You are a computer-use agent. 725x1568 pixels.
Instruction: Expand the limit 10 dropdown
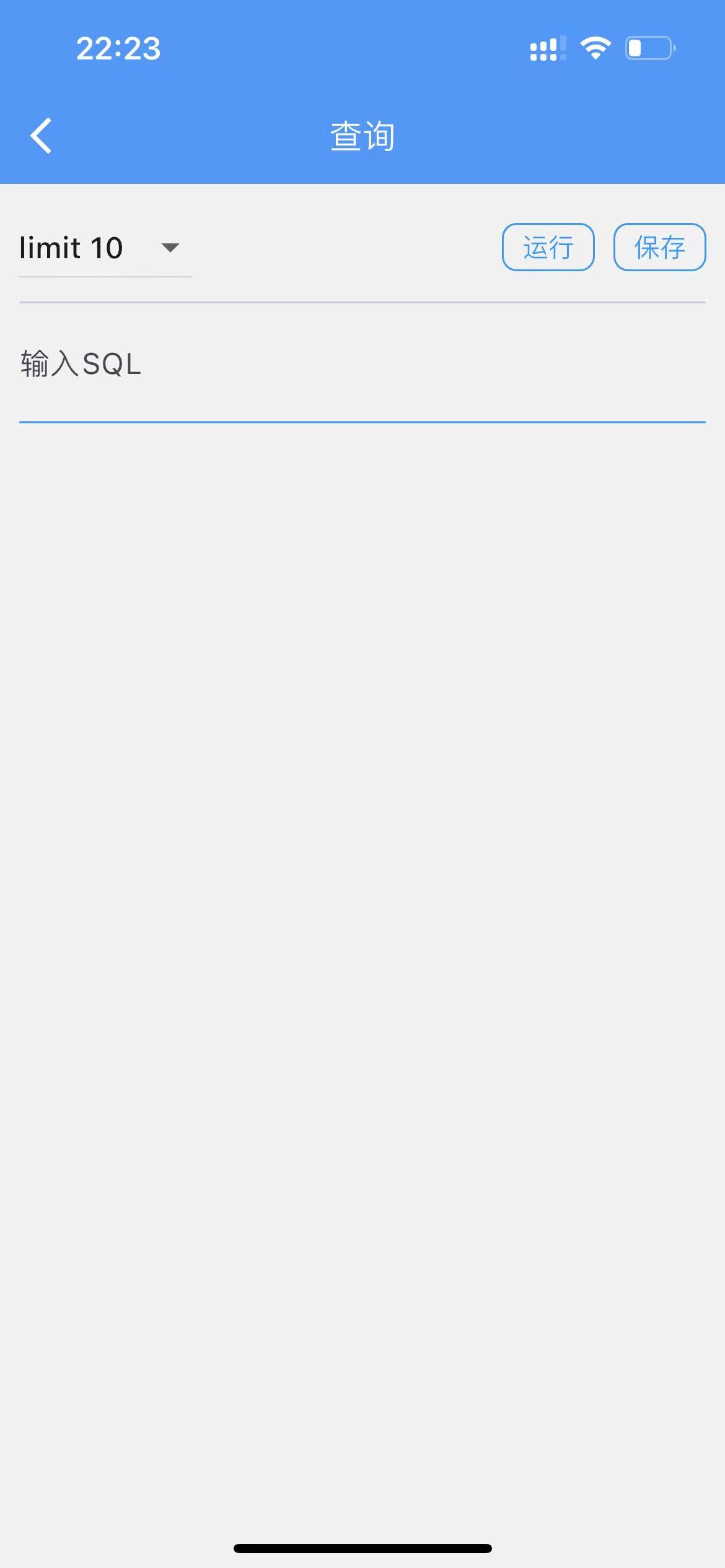105,248
